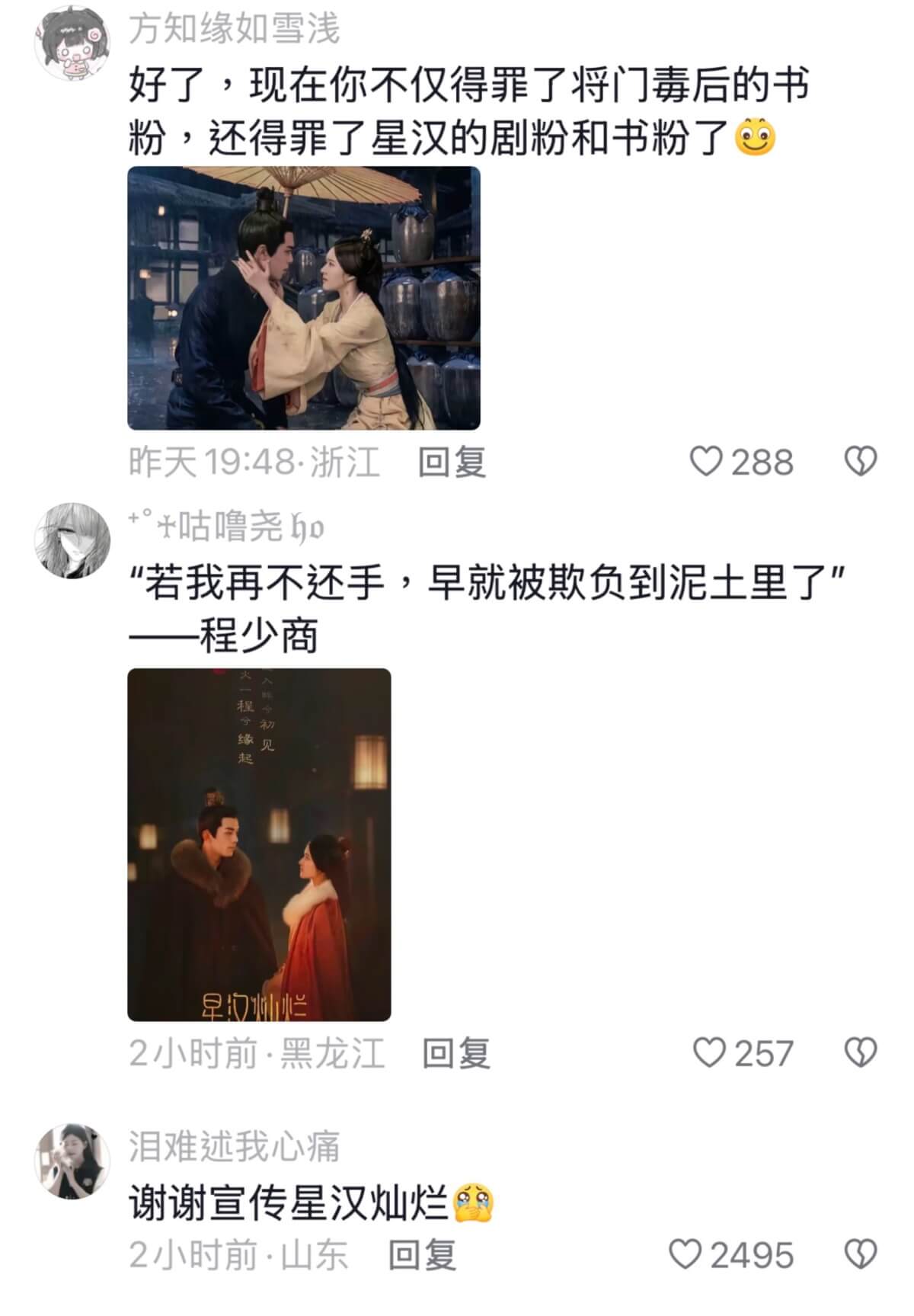Open 方知缘如雪浅's profile avatar
Image resolution: width=914 pixels, height=1316 pixels.
72,42
